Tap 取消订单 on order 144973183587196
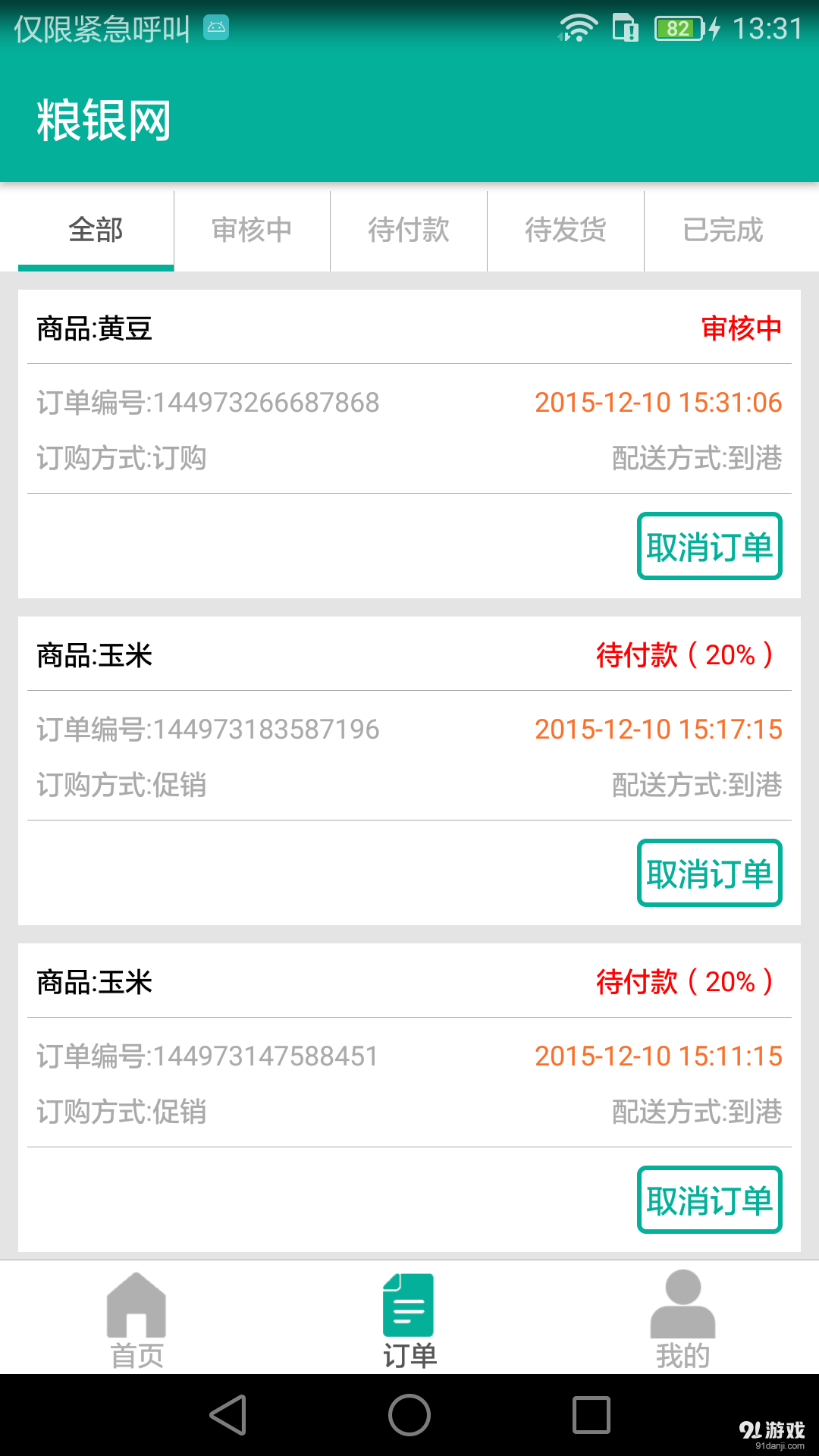The image size is (819, 1456). 709,872
